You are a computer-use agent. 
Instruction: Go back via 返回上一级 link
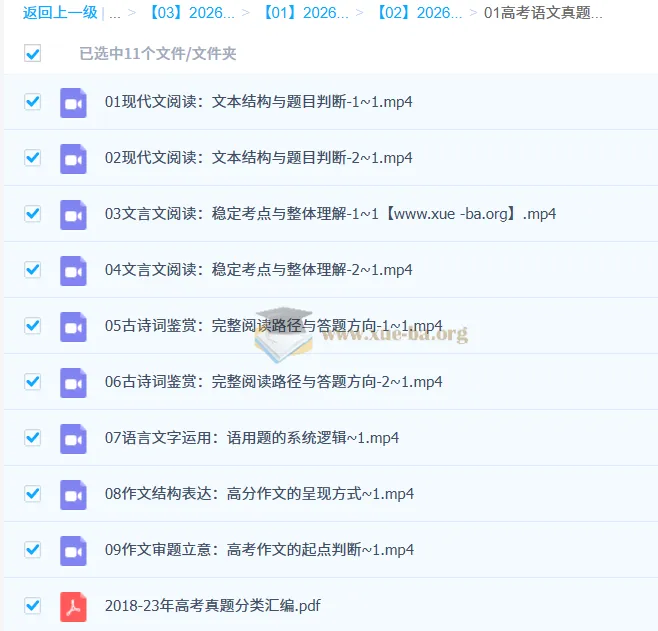tap(60, 13)
